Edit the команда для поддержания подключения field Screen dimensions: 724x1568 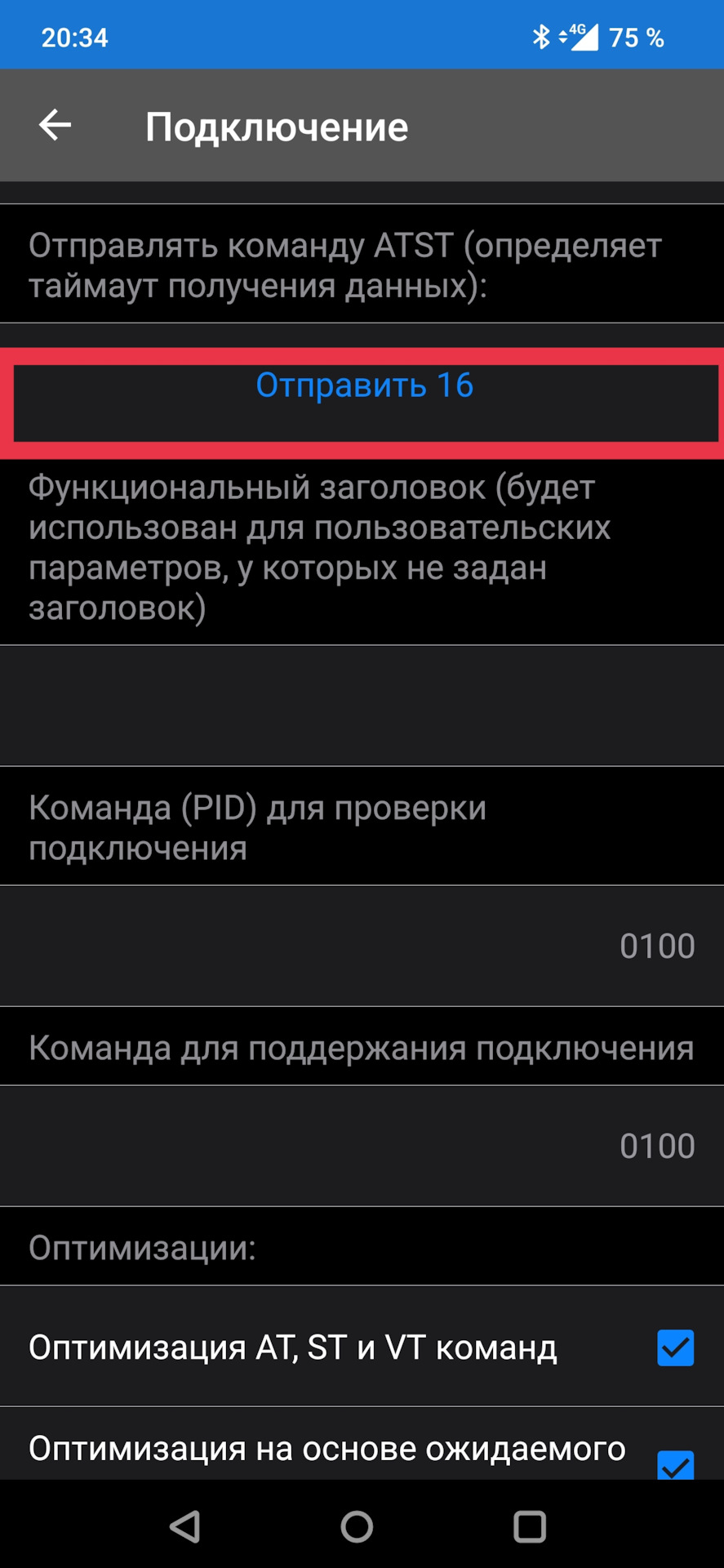(x=362, y=1146)
